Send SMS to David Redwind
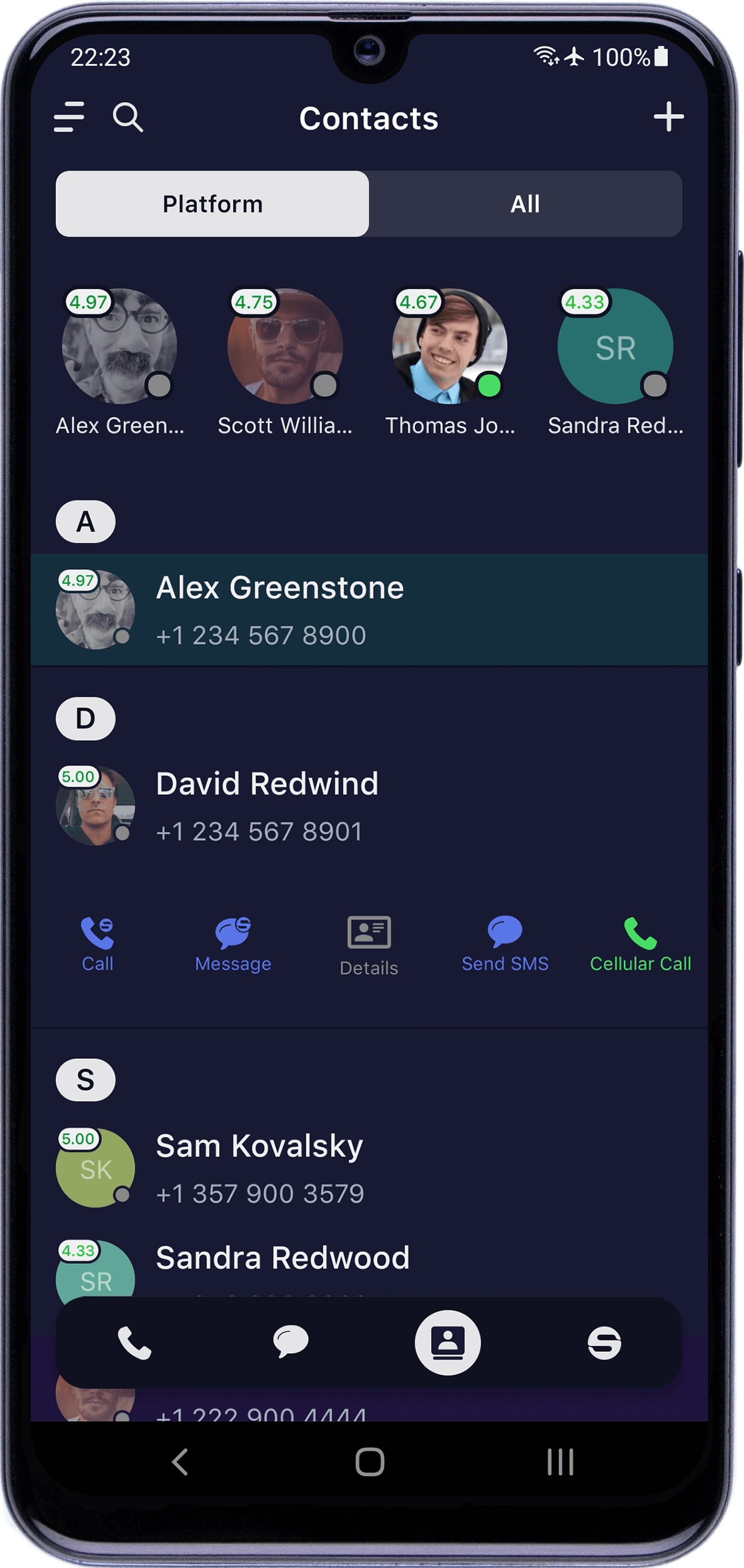 tap(505, 943)
